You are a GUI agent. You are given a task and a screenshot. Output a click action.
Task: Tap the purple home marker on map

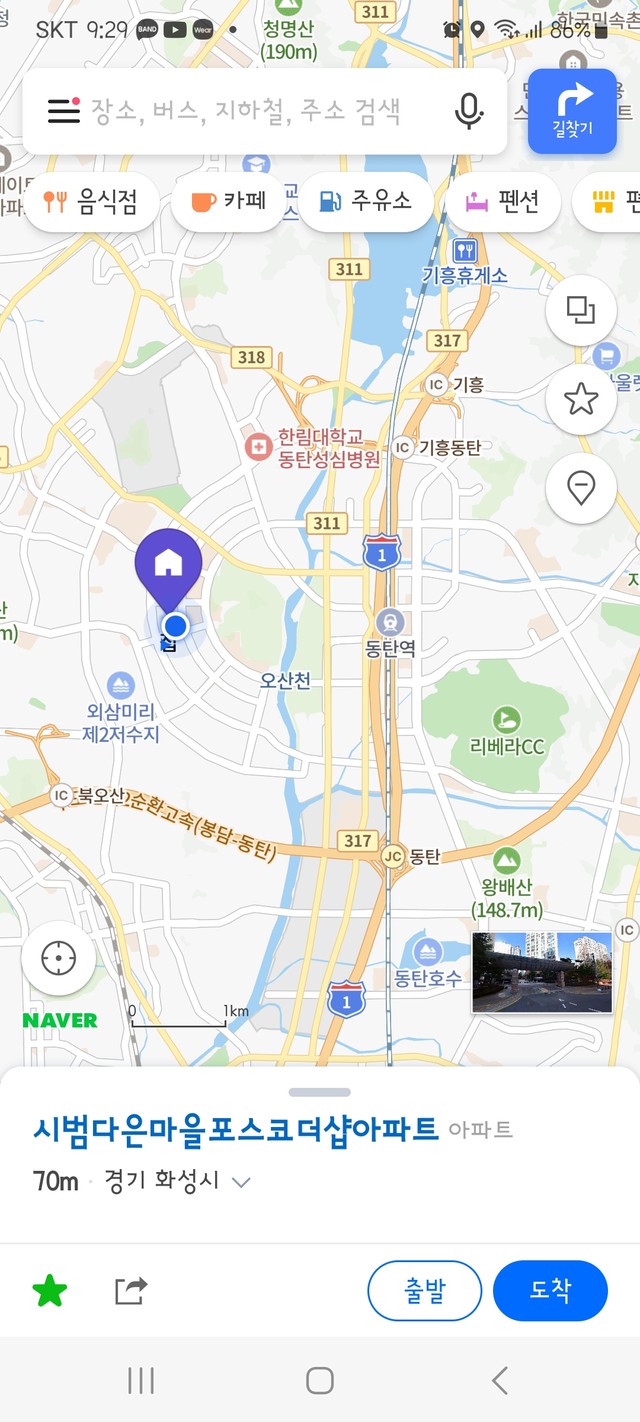[x=168, y=562]
